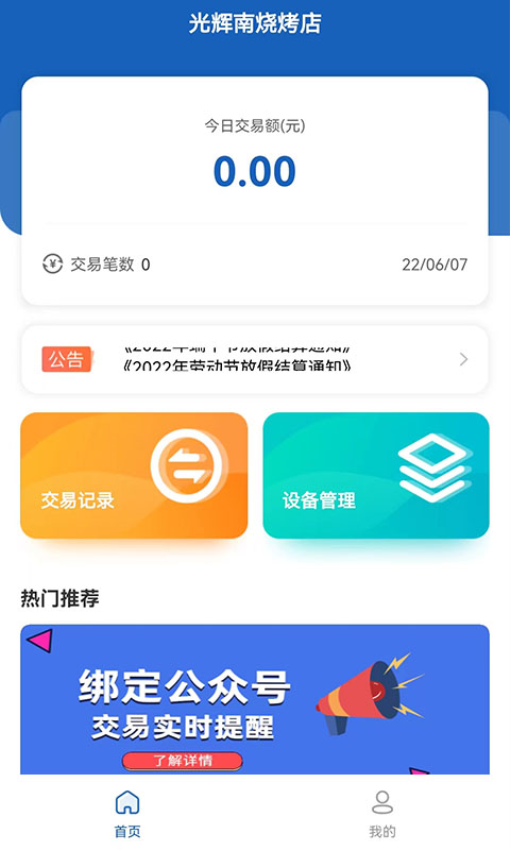Open the 公告 announcement row

[255, 359]
